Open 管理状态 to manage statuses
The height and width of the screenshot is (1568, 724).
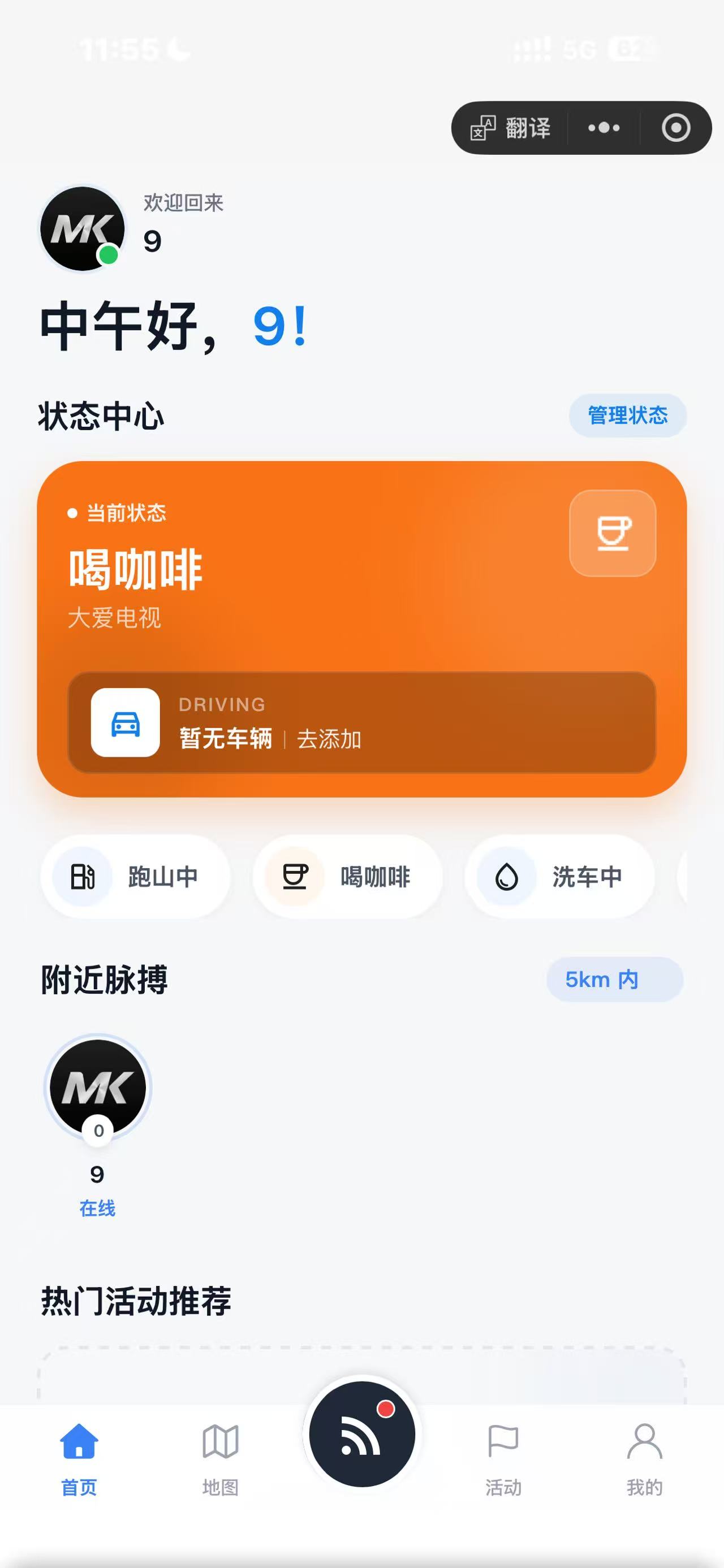pos(627,415)
